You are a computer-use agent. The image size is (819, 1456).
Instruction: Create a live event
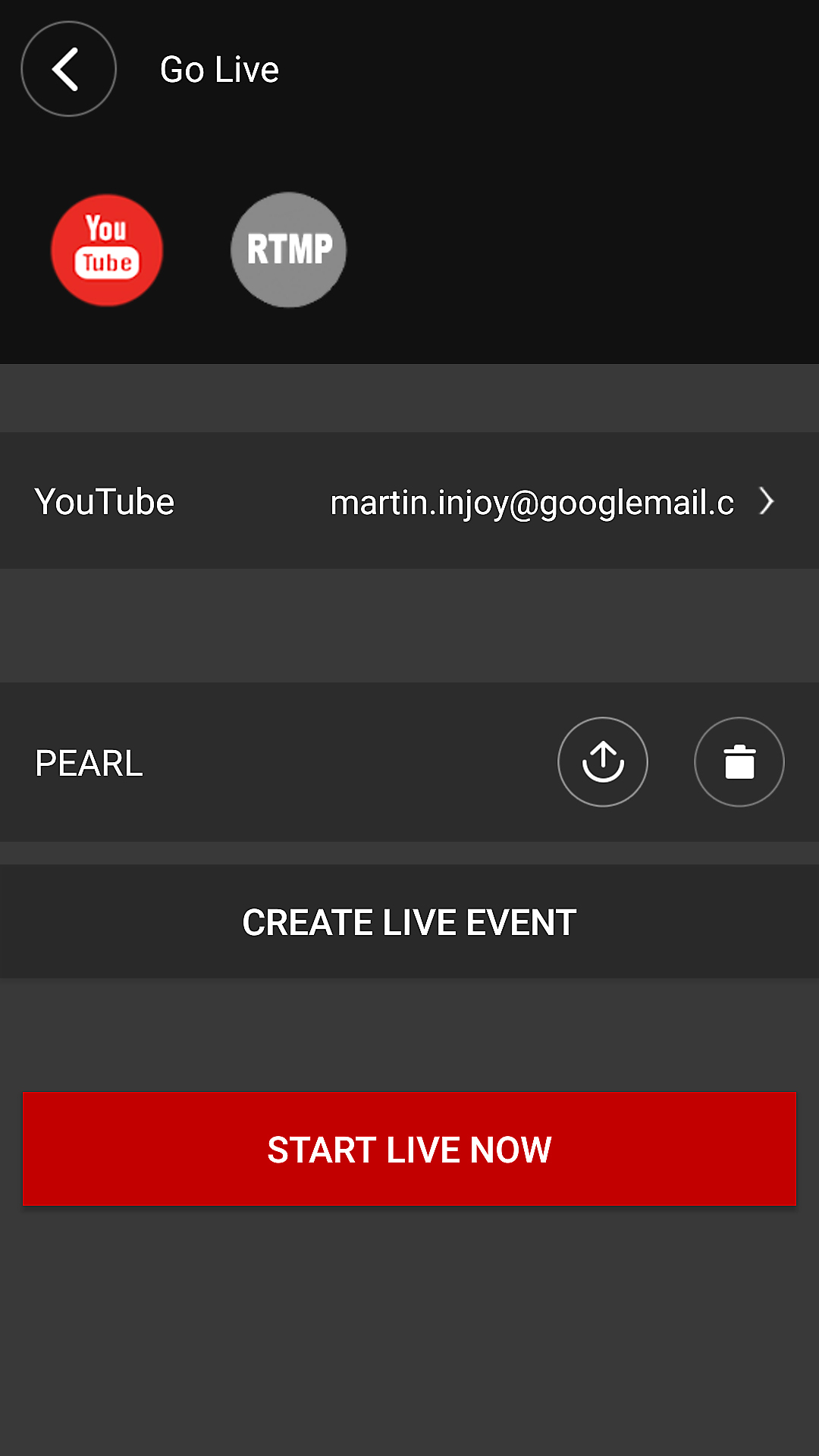[409, 922]
